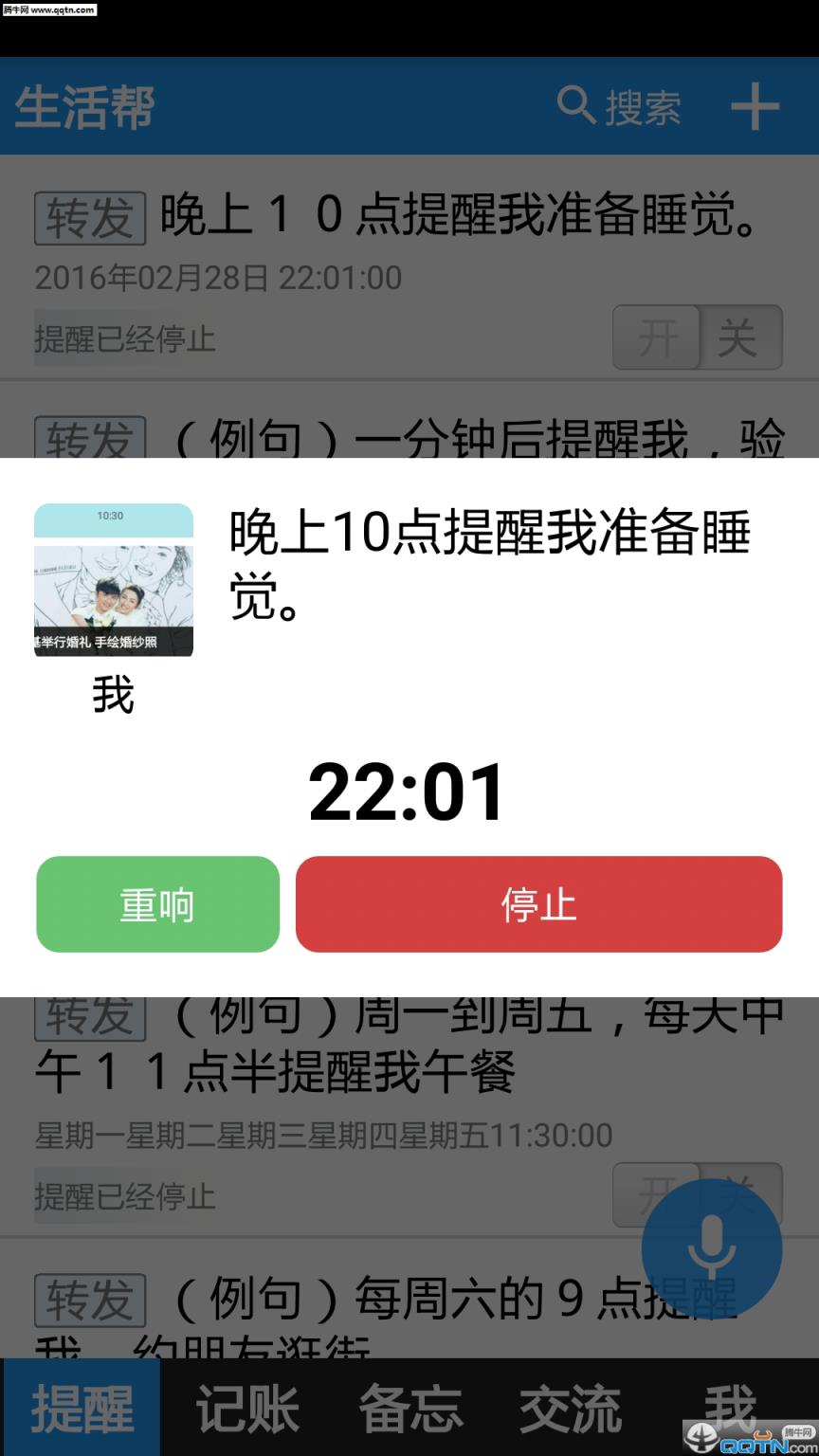The width and height of the screenshot is (819, 1456).
Task: Turn on the 开 switch for the sleep reminder
Action: [659, 337]
